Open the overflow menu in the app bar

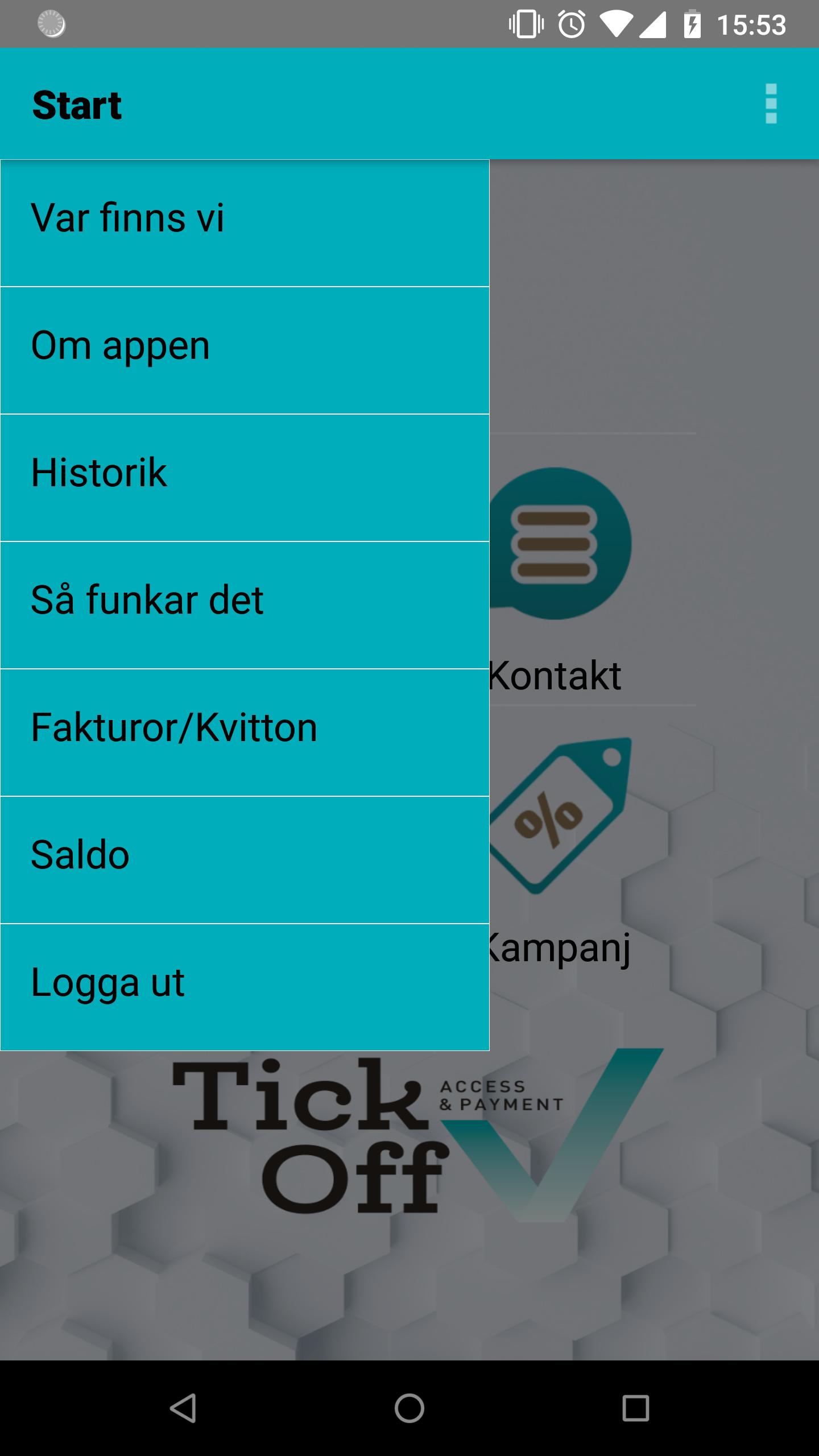tap(771, 104)
